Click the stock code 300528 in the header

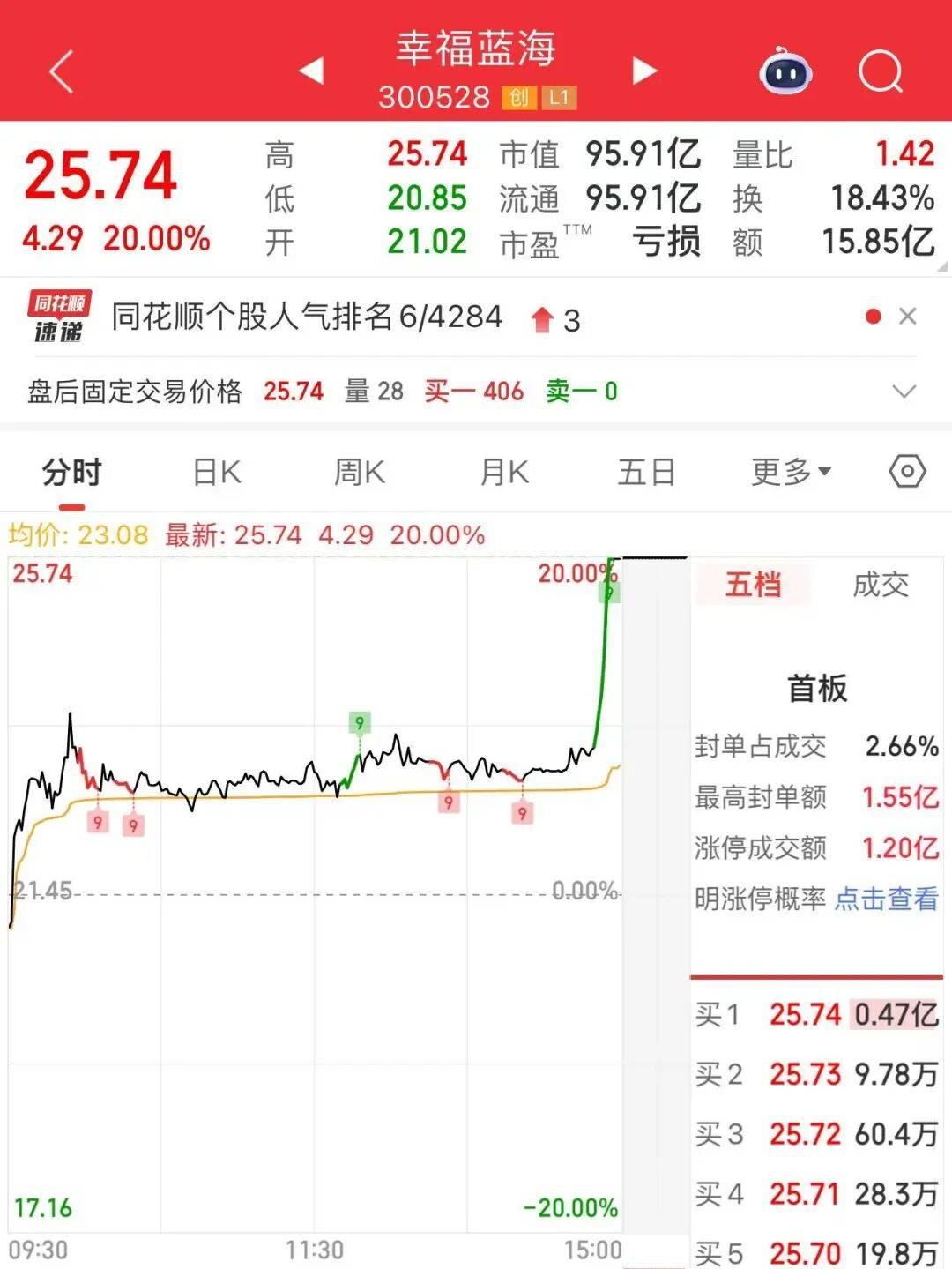click(x=434, y=99)
